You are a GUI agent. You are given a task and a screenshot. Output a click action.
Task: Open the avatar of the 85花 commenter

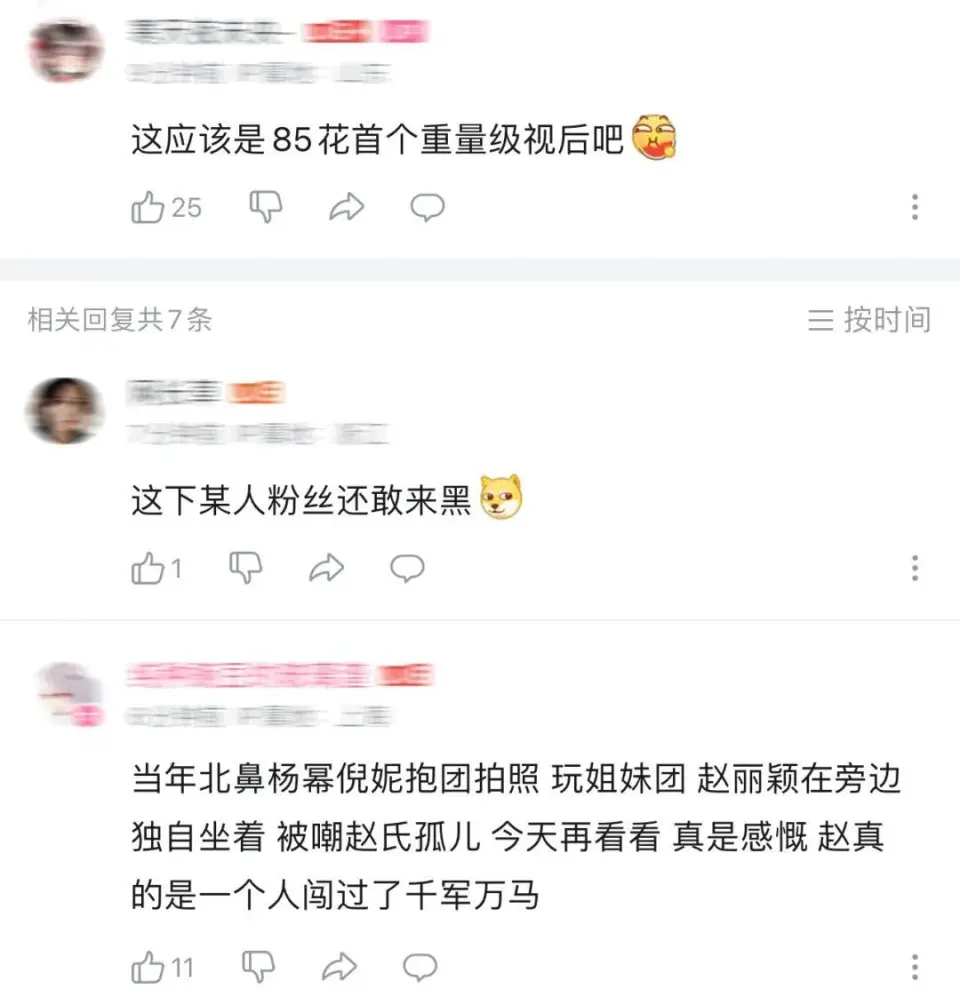[65, 49]
